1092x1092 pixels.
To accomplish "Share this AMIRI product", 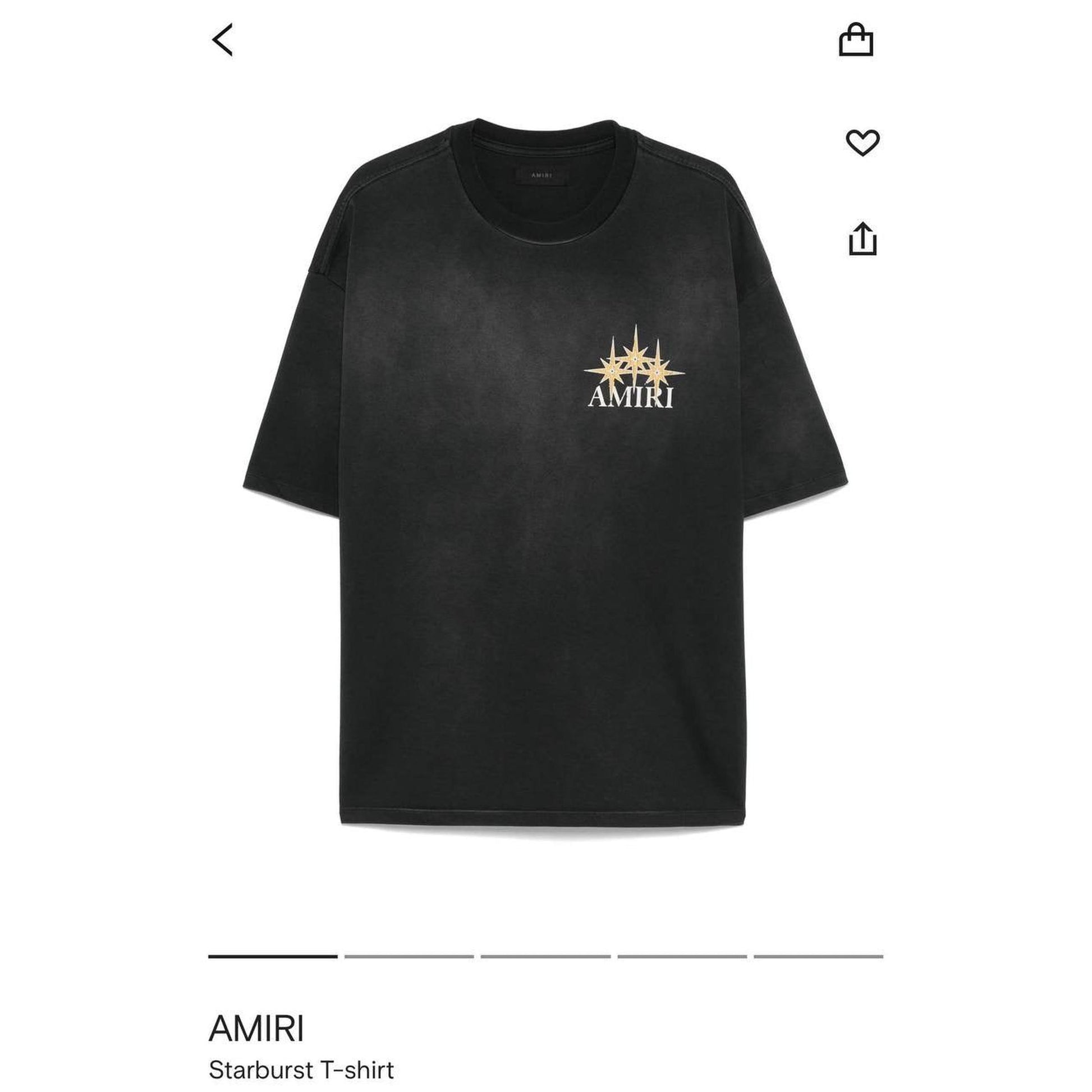I will tap(862, 239).
